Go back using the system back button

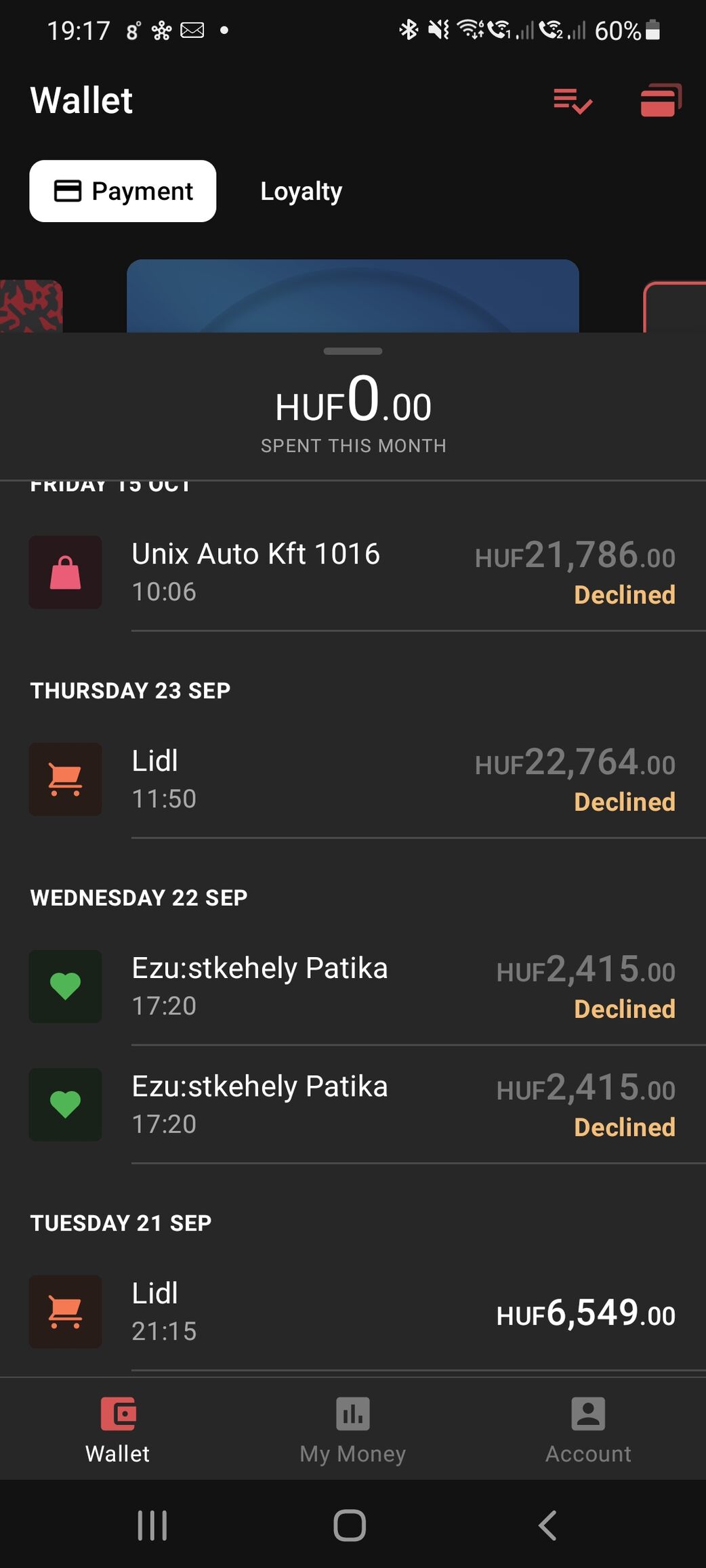[547, 1525]
